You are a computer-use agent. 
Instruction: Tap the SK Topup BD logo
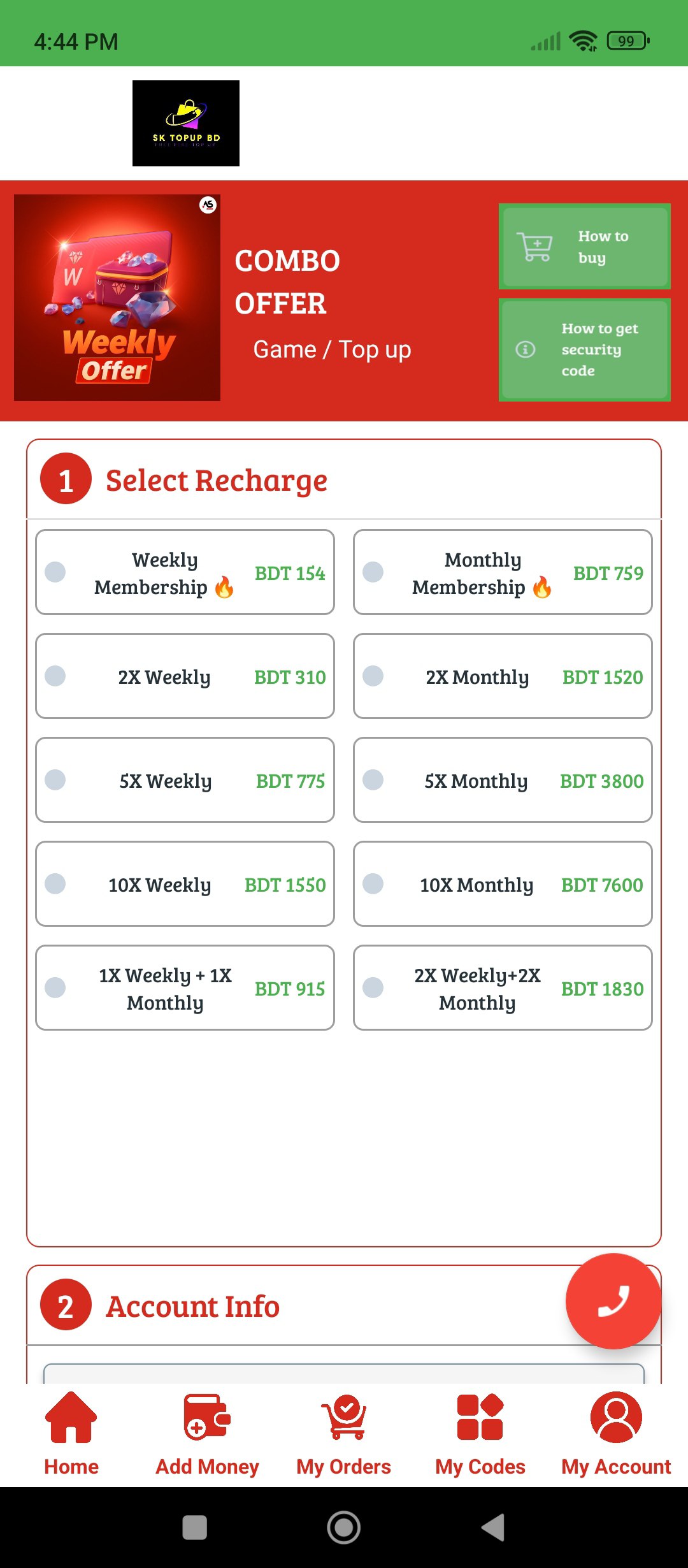[x=185, y=123]
